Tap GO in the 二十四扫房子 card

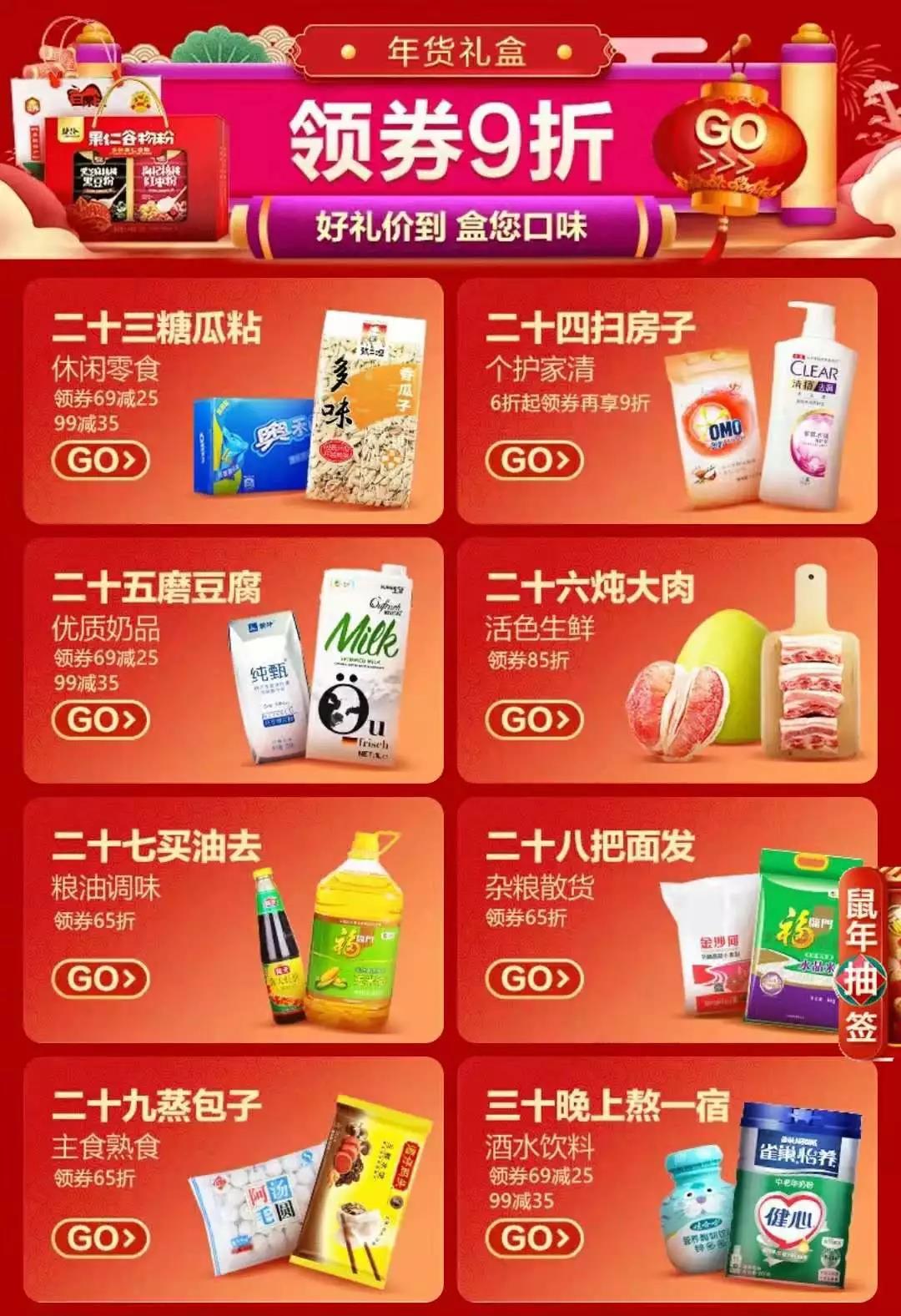pyautogui.click(x=534, y=460)
